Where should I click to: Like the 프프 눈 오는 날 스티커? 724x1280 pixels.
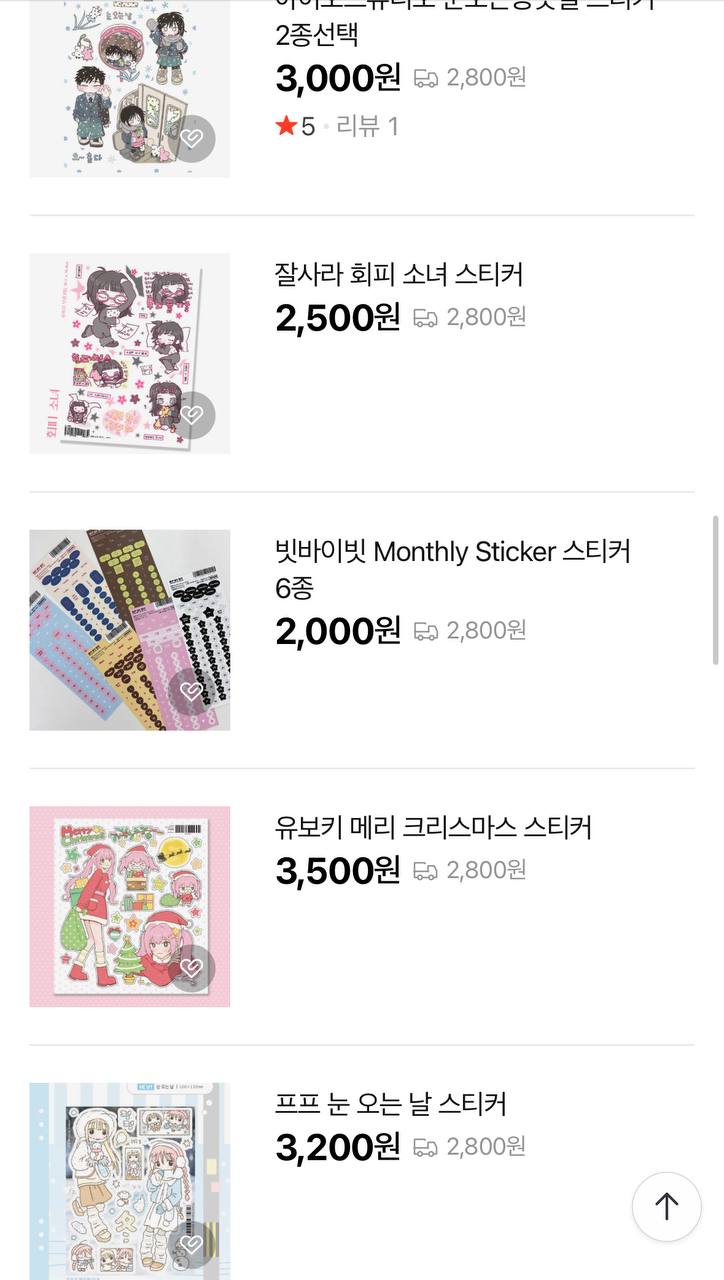192,1244
